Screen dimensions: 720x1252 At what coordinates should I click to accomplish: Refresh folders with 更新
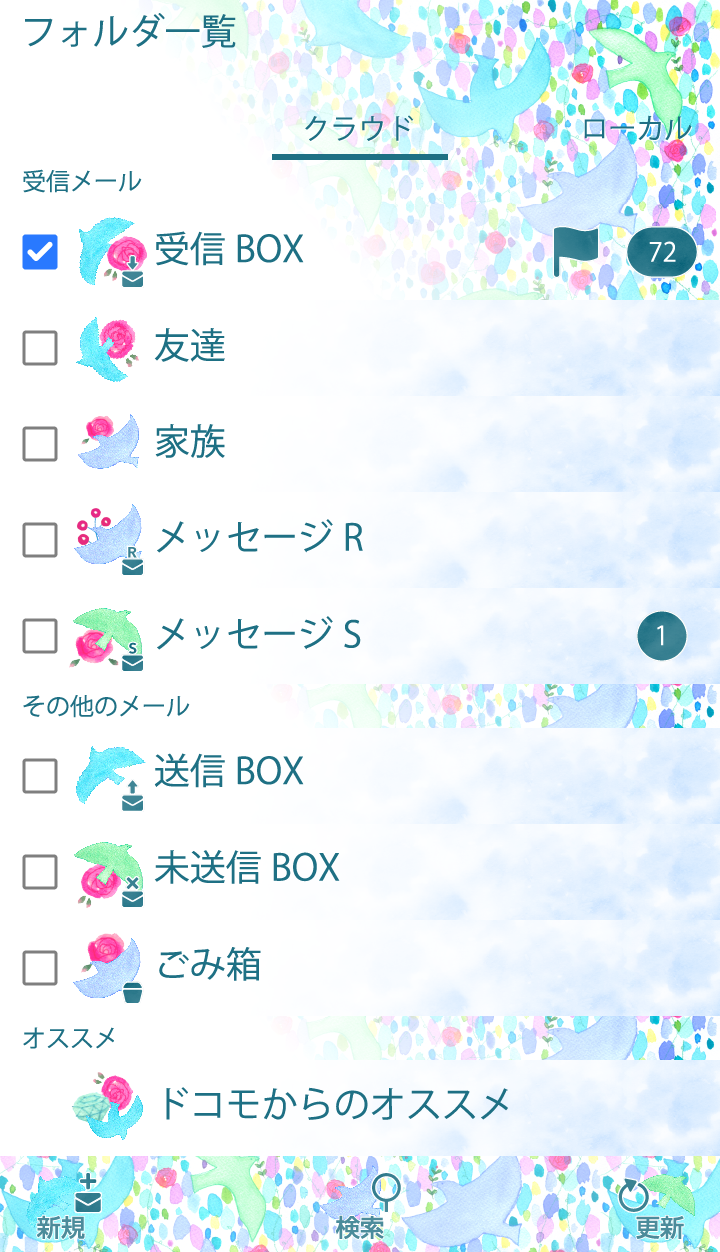(658, 1210)
